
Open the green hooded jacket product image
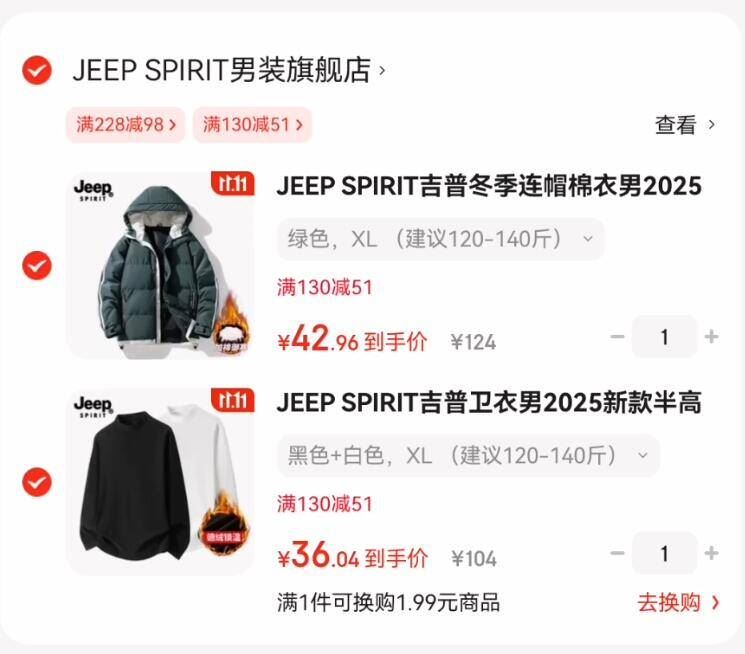pos(160,265)
